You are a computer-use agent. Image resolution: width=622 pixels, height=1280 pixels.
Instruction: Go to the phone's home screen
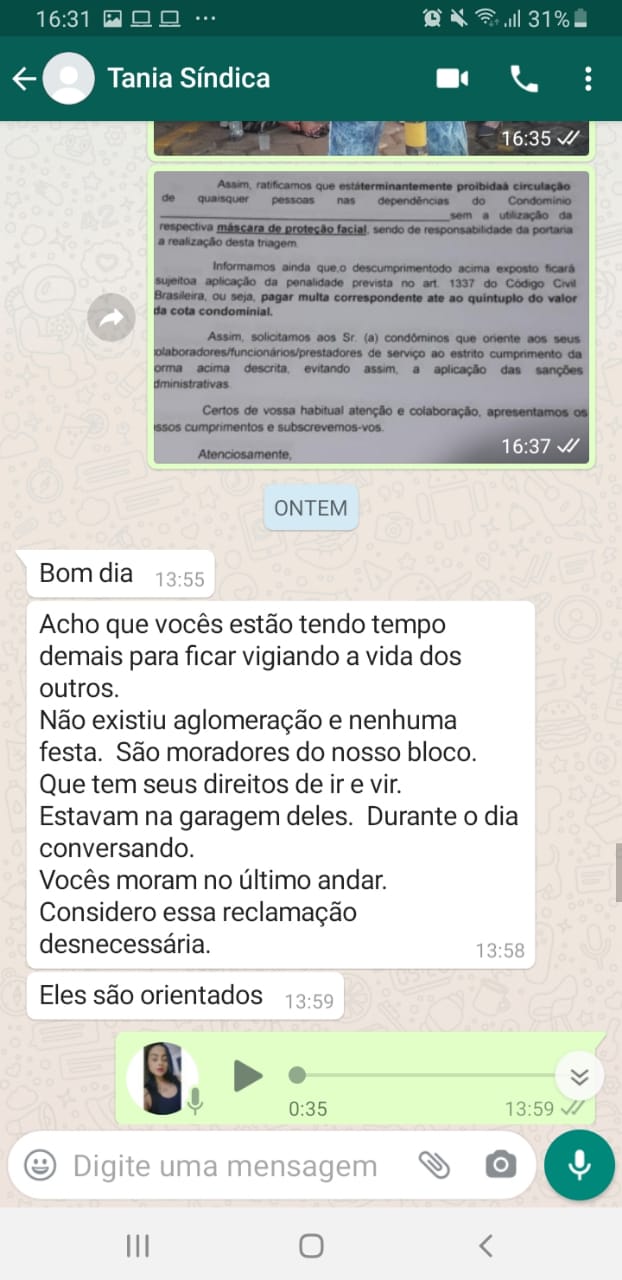tap(311, 1245)
